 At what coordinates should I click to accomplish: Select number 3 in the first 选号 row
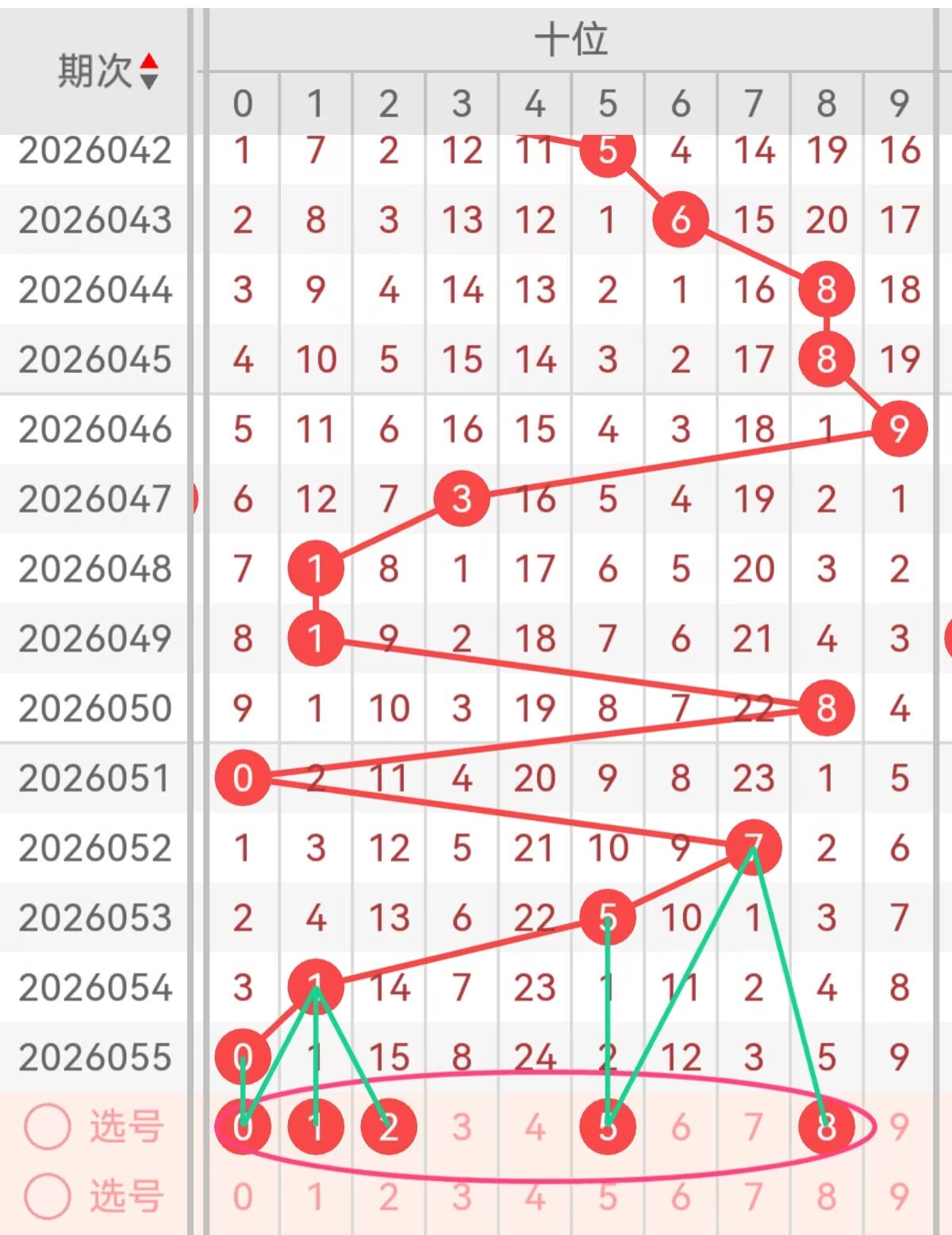(x=462, y=1127)
